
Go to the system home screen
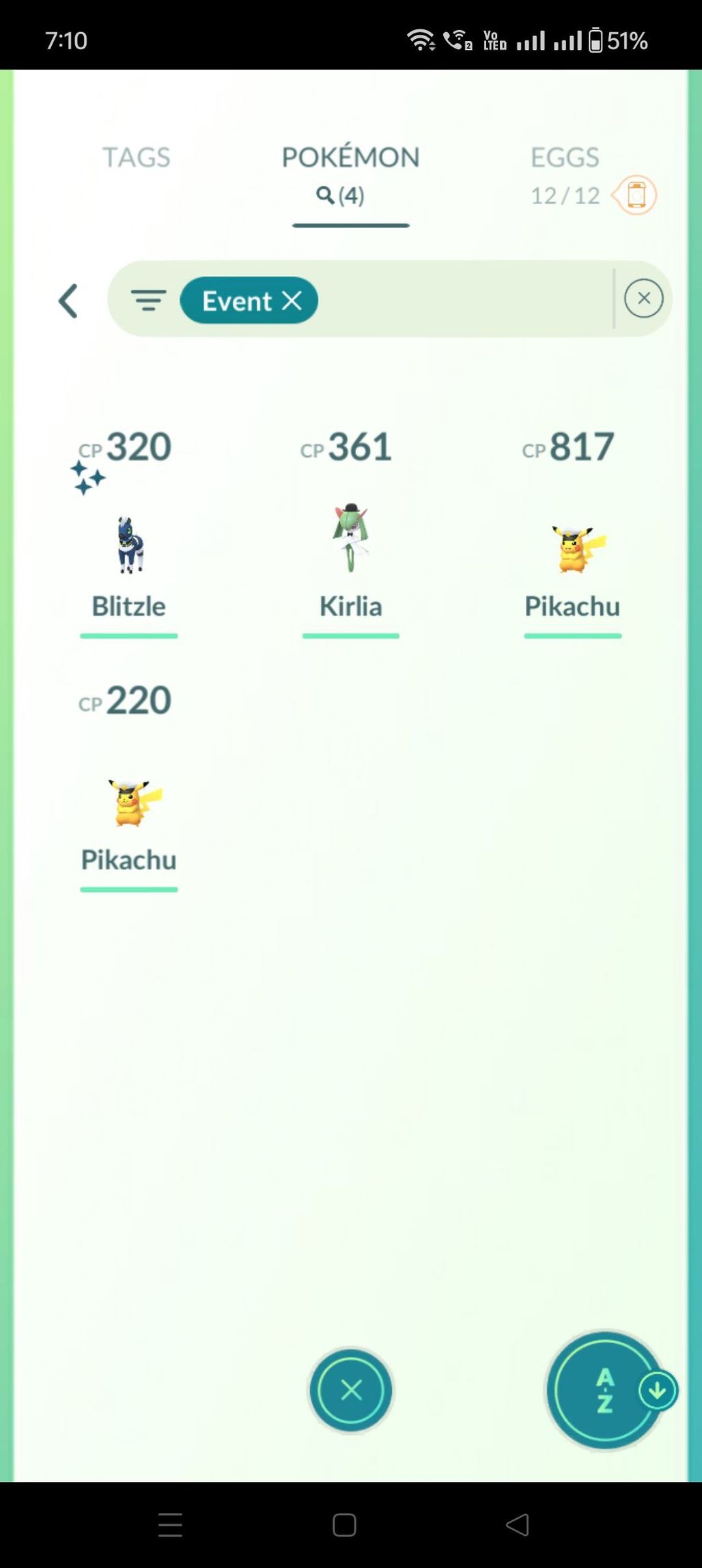click(344, 1524)
